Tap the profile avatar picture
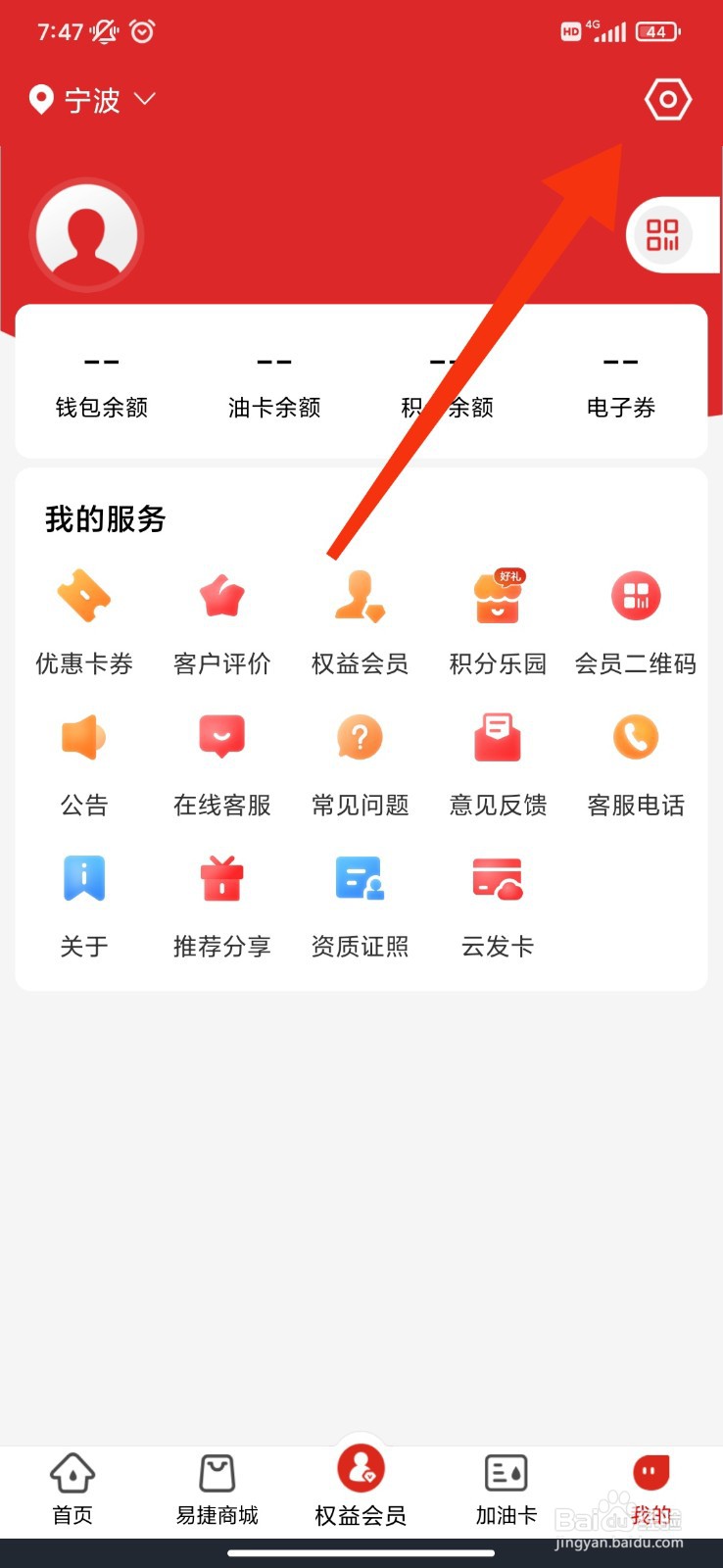This screenshot has height=1568, width=723. click(x=86, y=233)
